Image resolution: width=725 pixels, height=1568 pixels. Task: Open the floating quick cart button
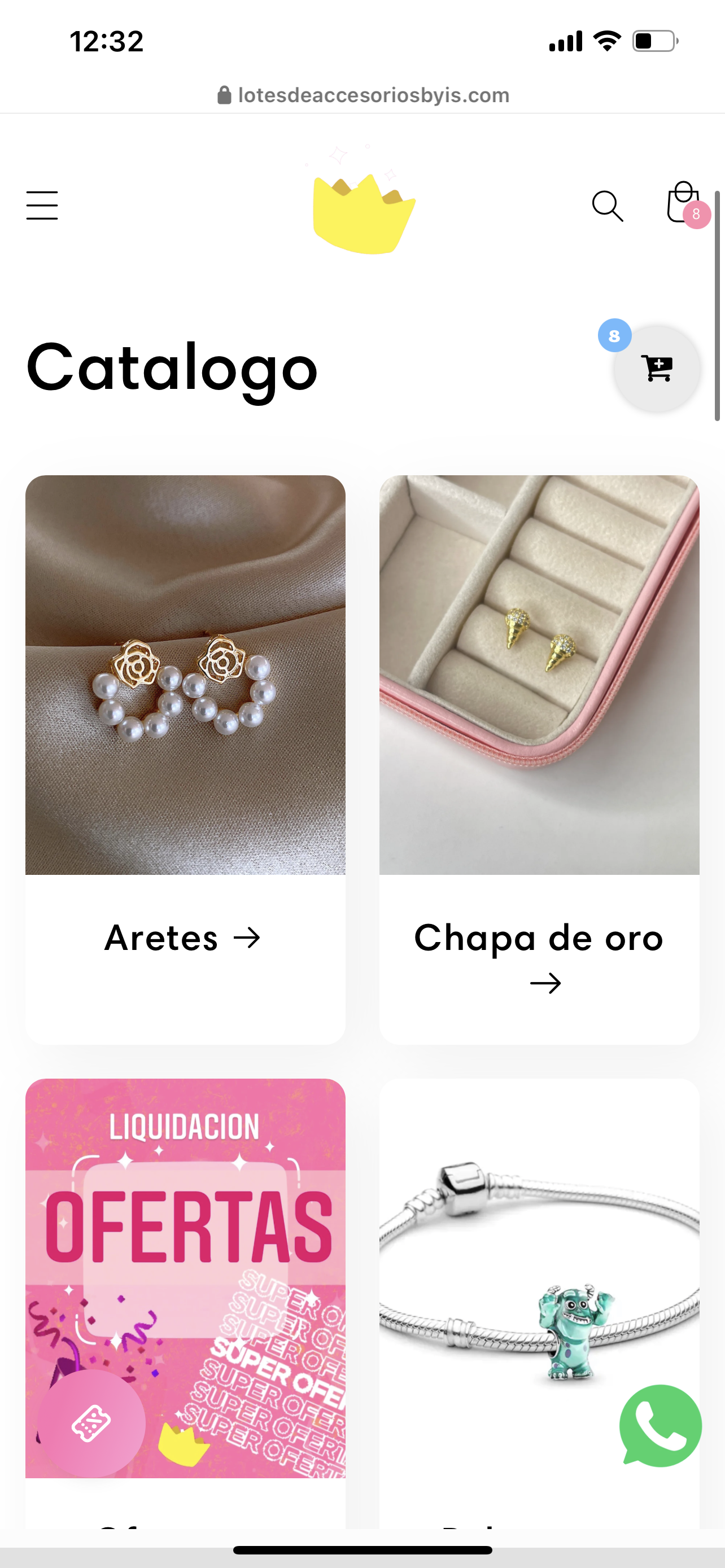click(x=656, y=367)
